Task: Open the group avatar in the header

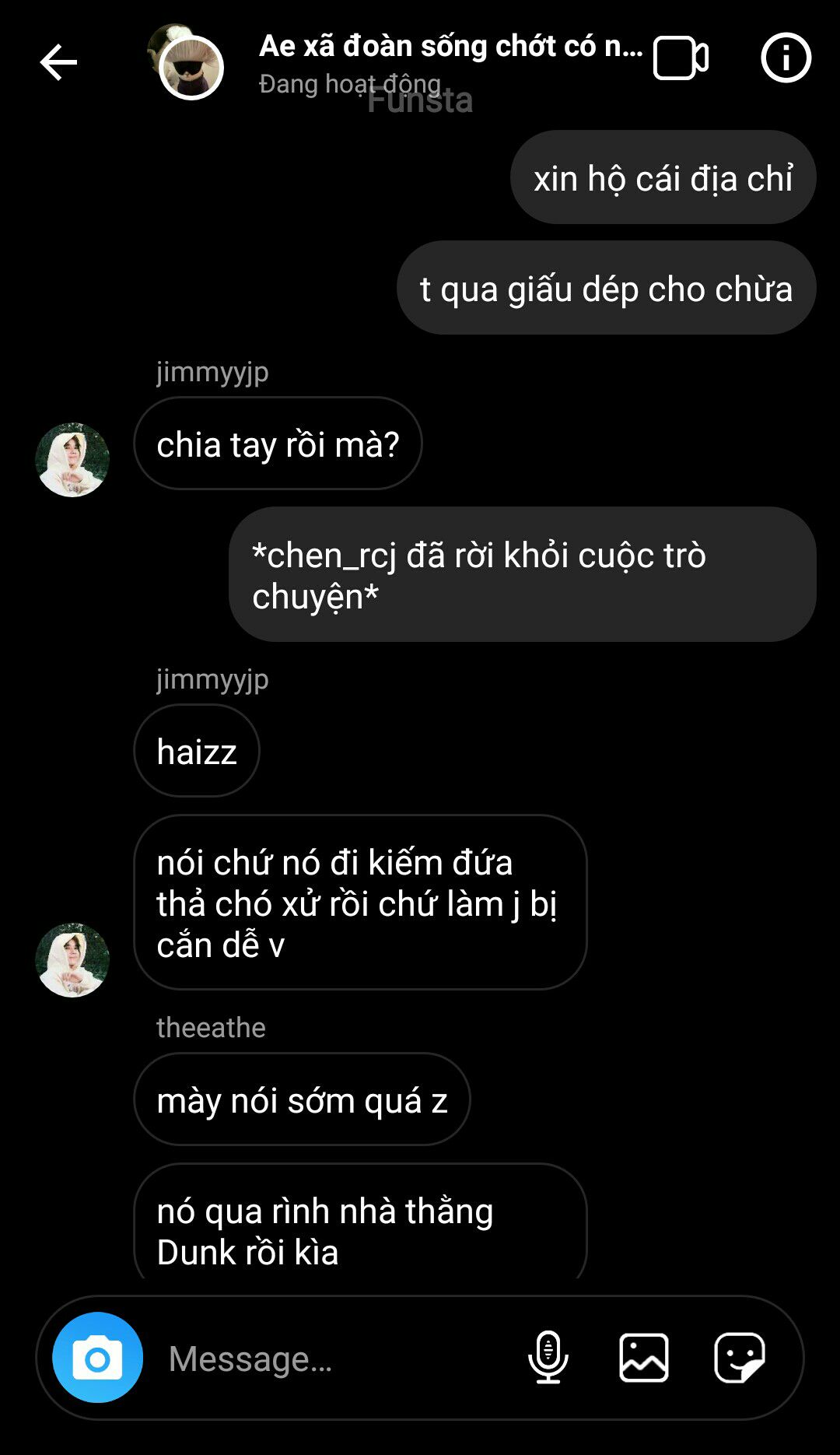Action: coord(189,65)
